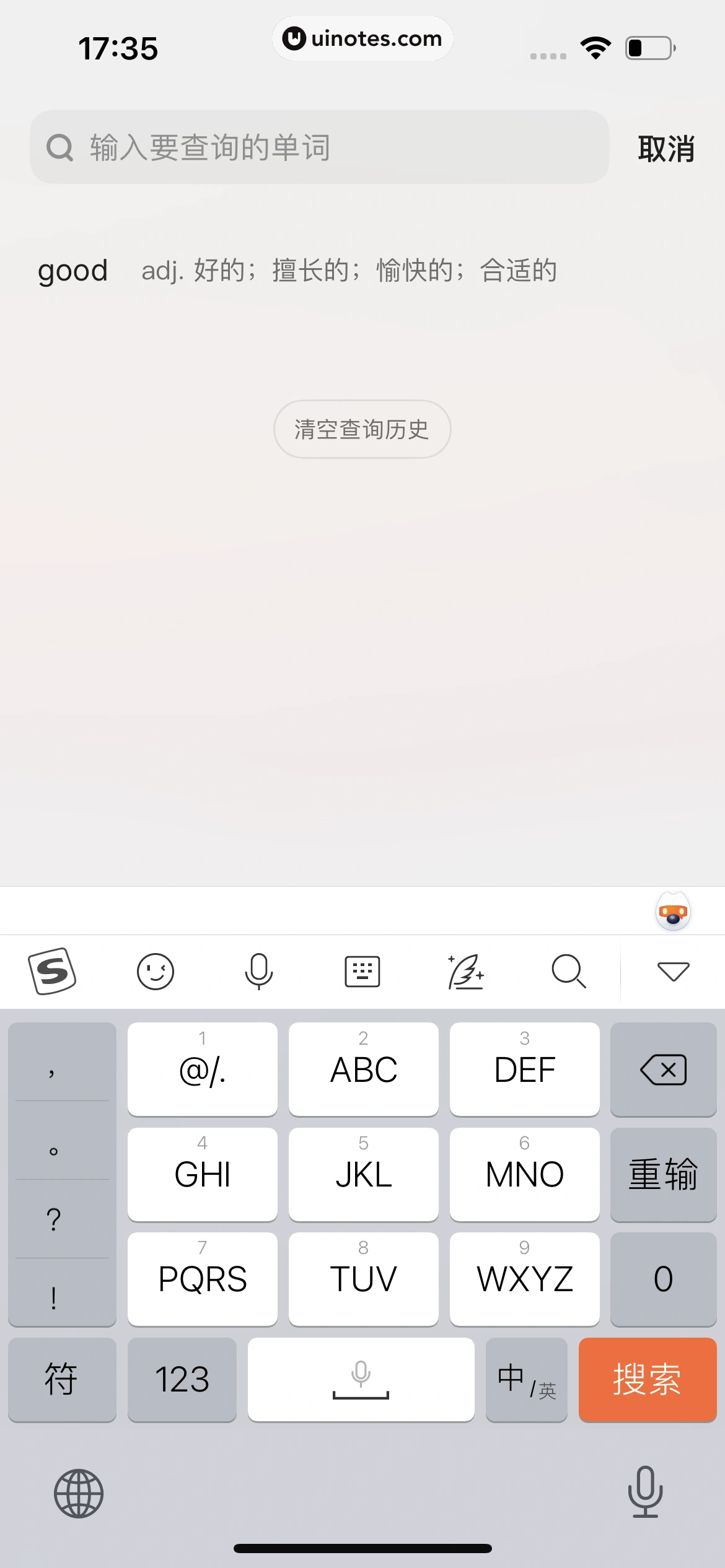Collapse the keyboard with the down chevron
Viewport: 725px width, 1568px height.
(x=672, y=970)
